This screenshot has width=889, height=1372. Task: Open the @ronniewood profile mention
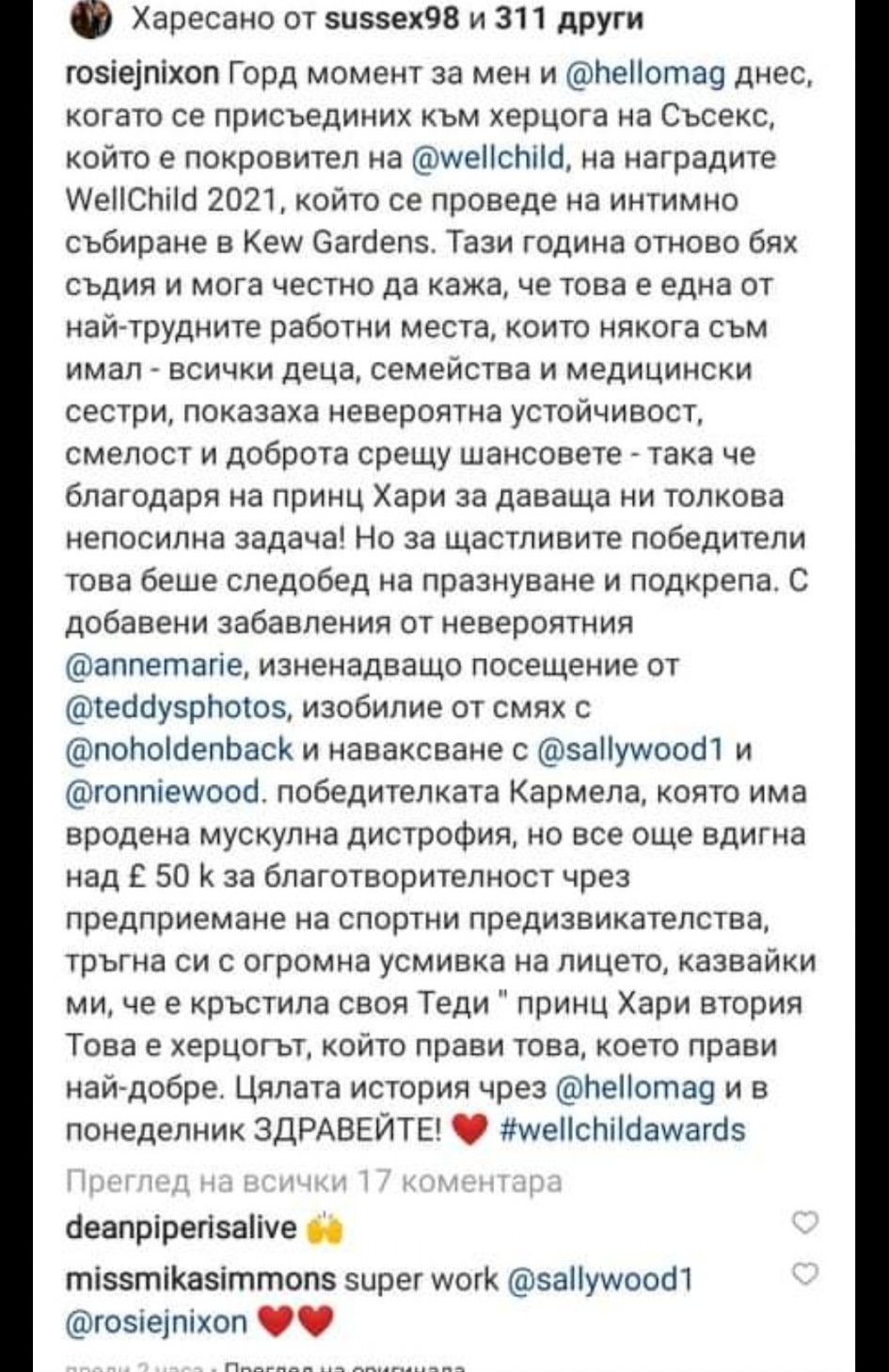tap(162, 792)
